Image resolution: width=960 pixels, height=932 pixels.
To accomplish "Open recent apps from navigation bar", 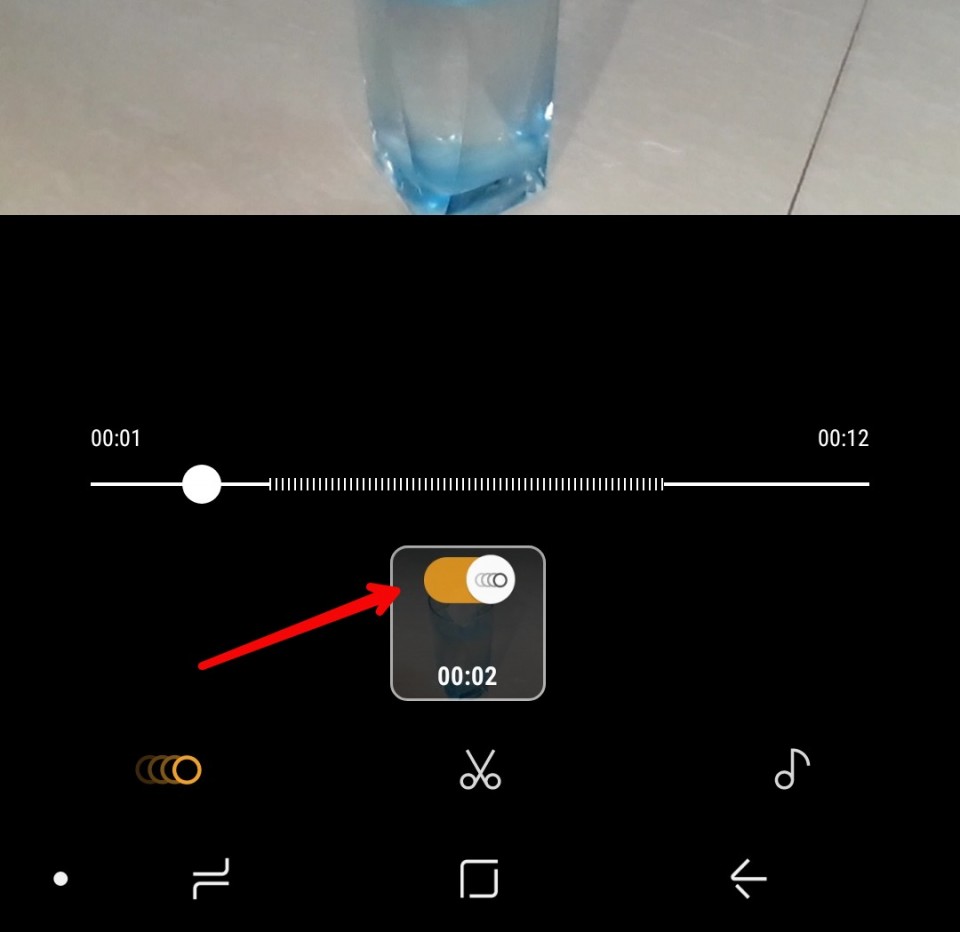I will [211, 879].
